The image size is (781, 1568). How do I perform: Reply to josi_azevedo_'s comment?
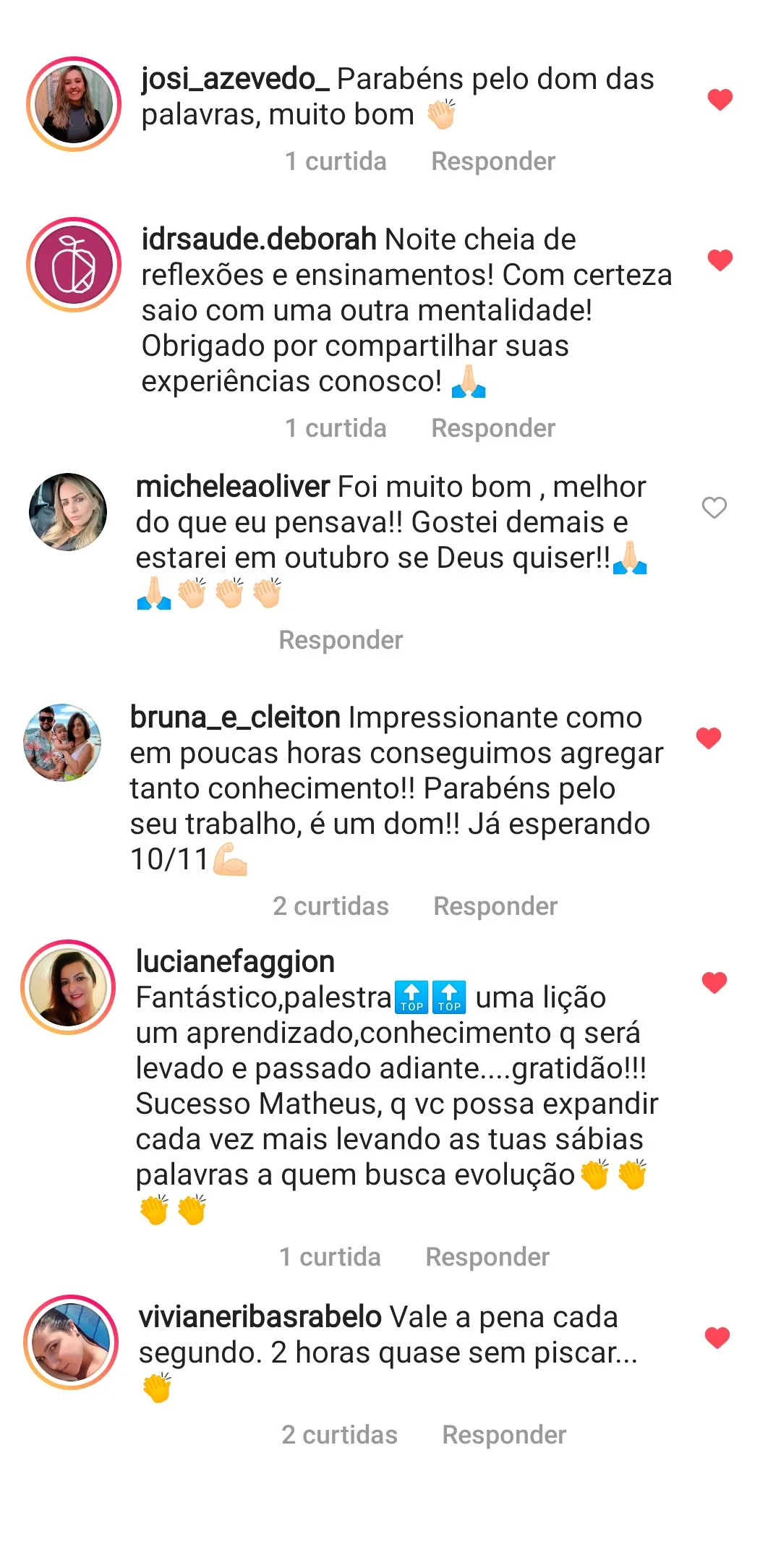(492, 161)
